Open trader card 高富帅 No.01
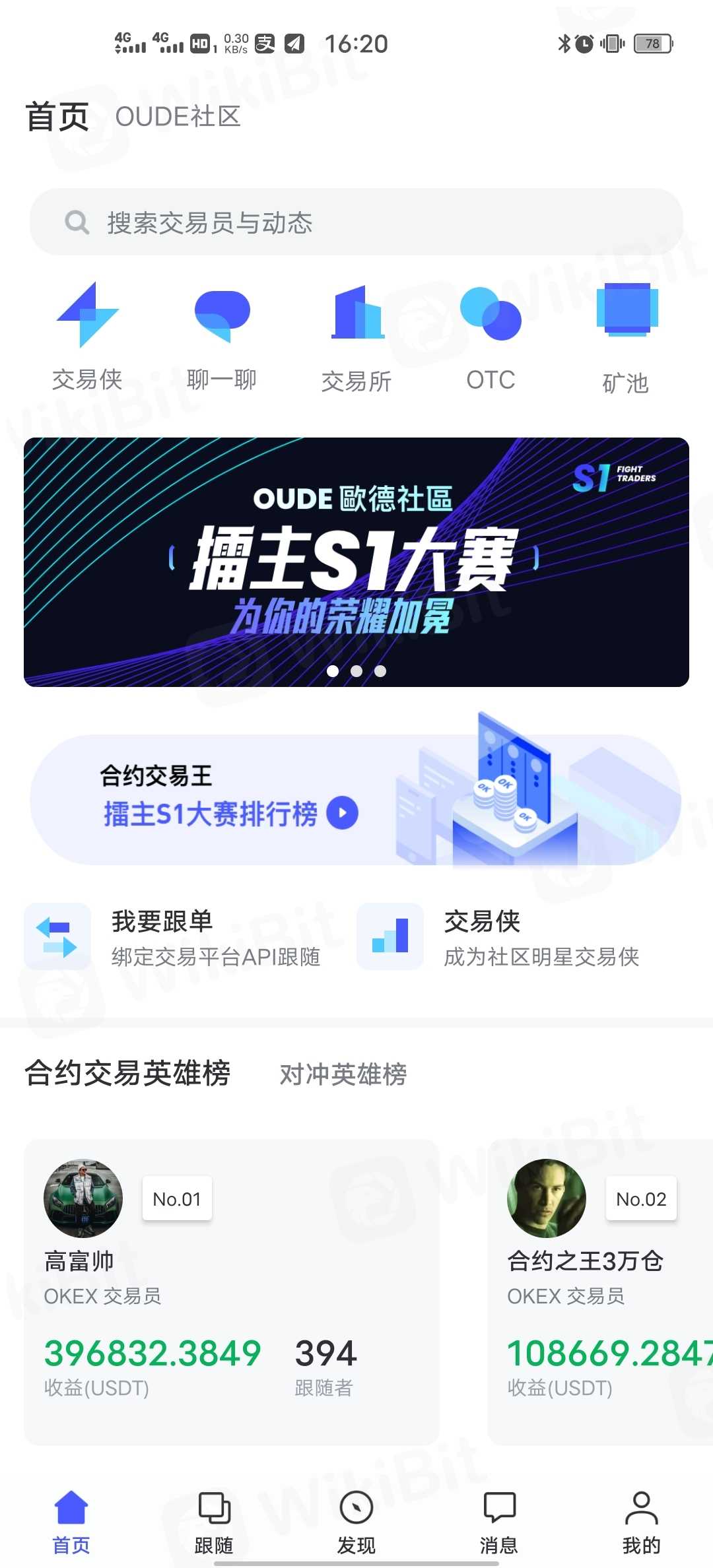Image resolution: width=713 pixels, height=1568 pixels. point(231,1291)
